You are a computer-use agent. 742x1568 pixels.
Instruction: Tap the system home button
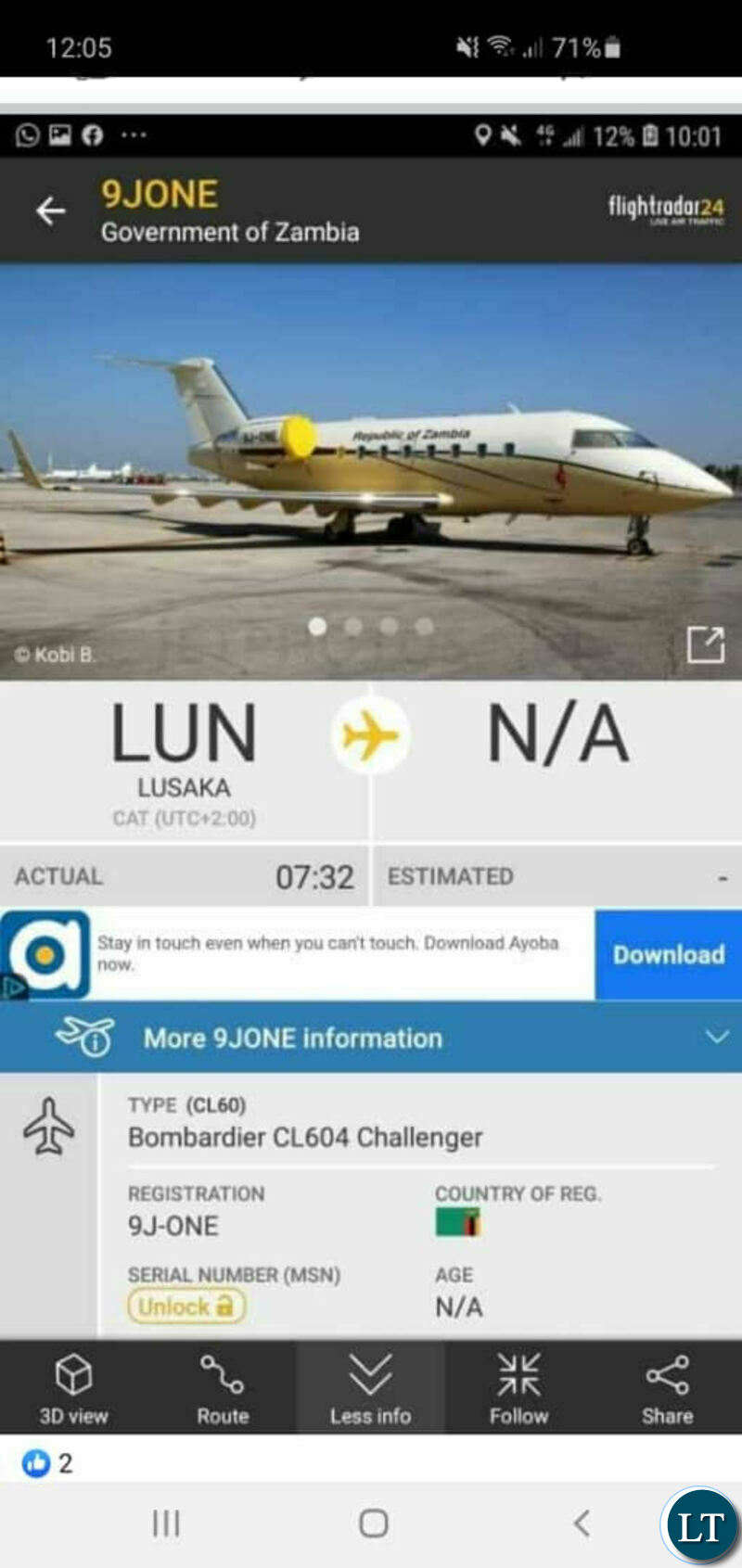[373, 1523]
